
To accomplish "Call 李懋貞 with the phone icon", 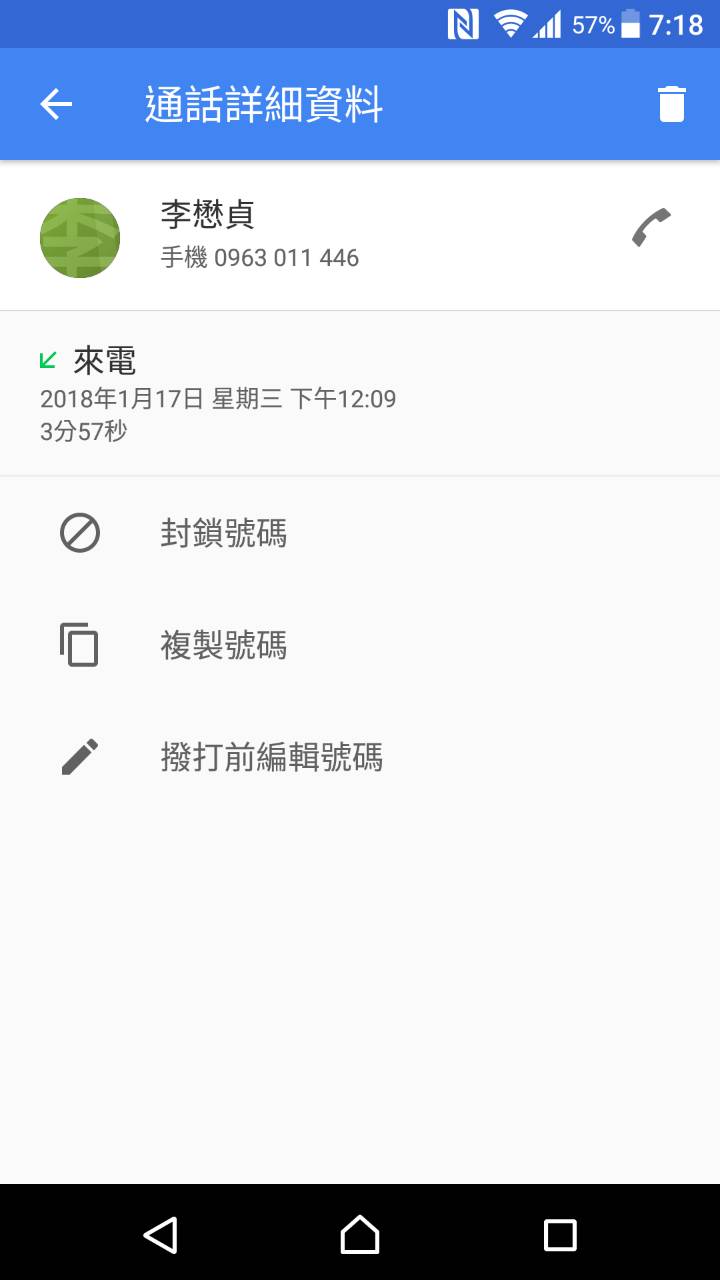I will tap(651, 228).
